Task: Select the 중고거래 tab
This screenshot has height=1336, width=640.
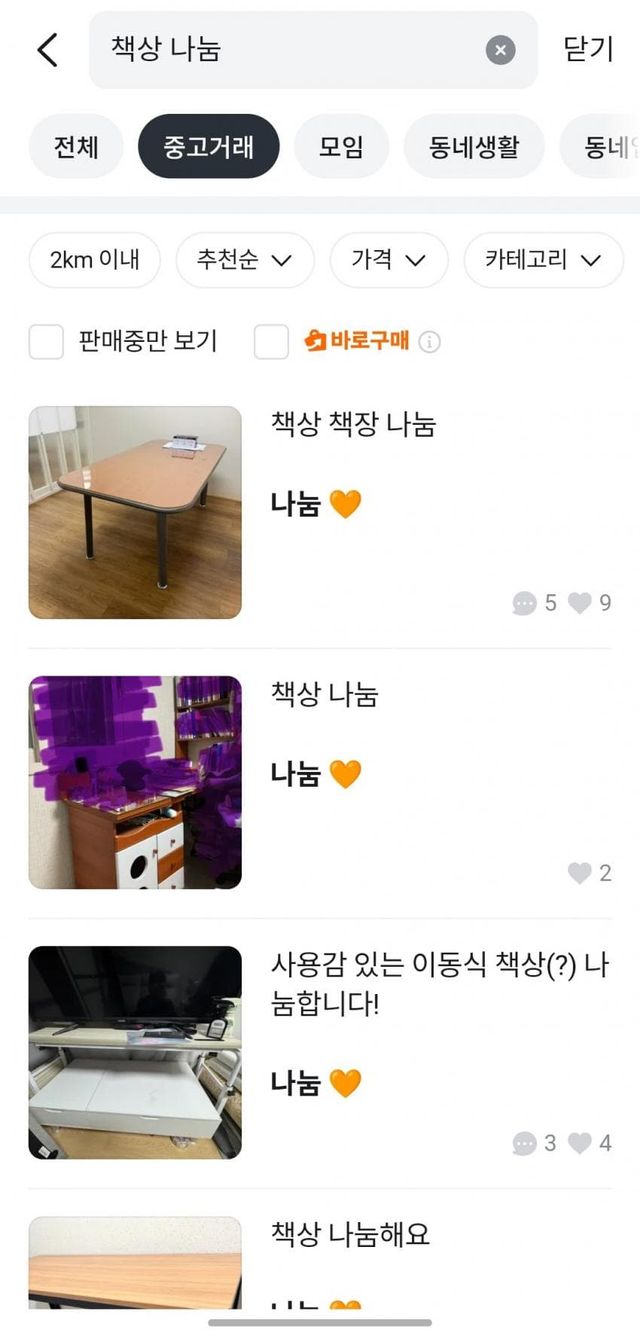Action: (209, 147)
